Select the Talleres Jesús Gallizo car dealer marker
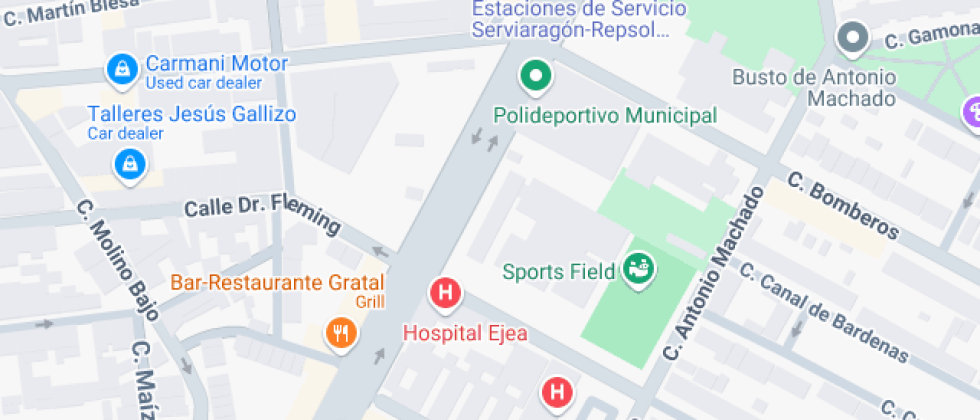Screen dimensions: 980x420 130,164
